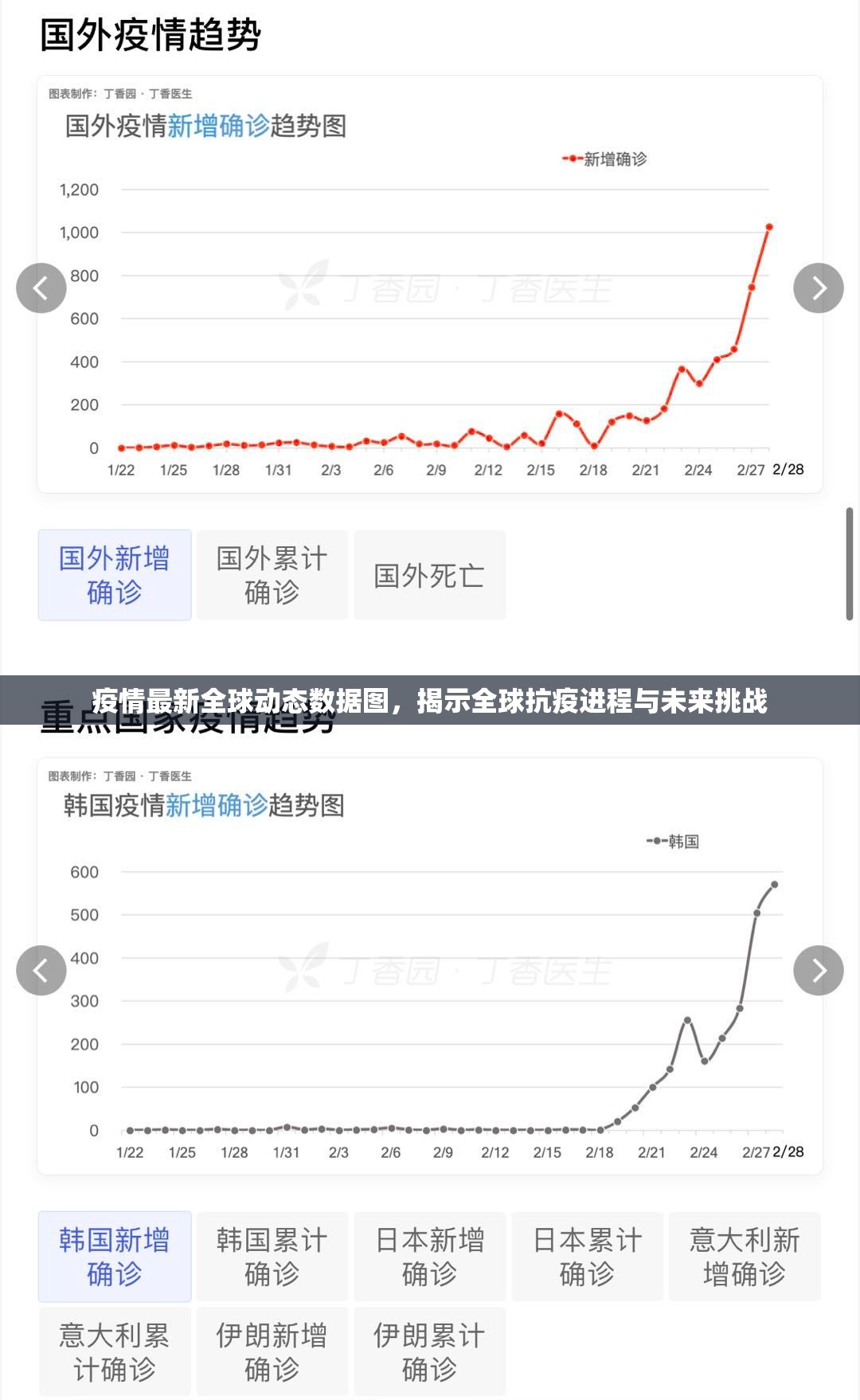Tap the 伊朗新增确诊 tab
860x1400 pixels.
tap(272, 1351)
